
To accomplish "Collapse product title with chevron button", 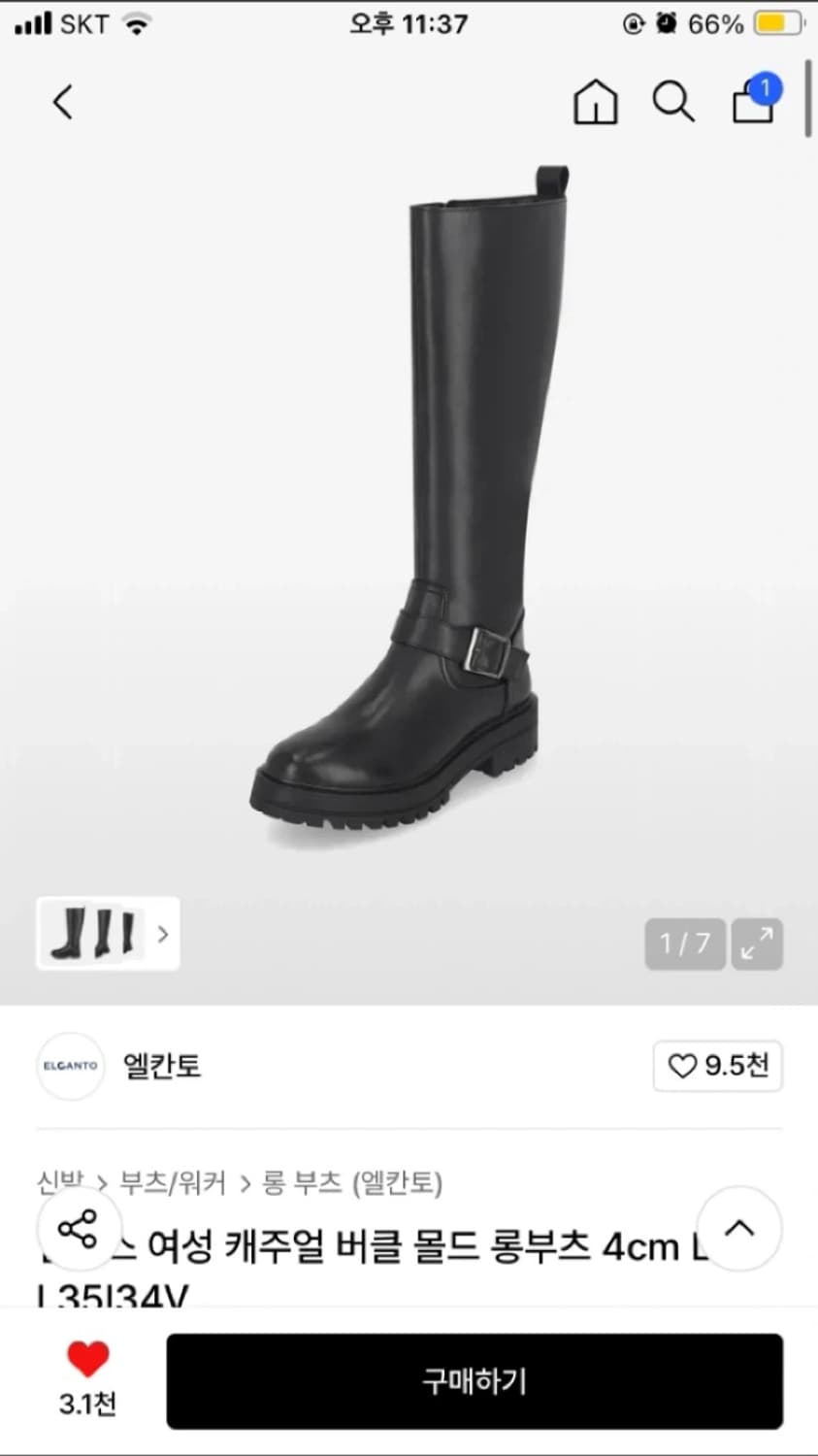I will click(x=740, y=1228).
